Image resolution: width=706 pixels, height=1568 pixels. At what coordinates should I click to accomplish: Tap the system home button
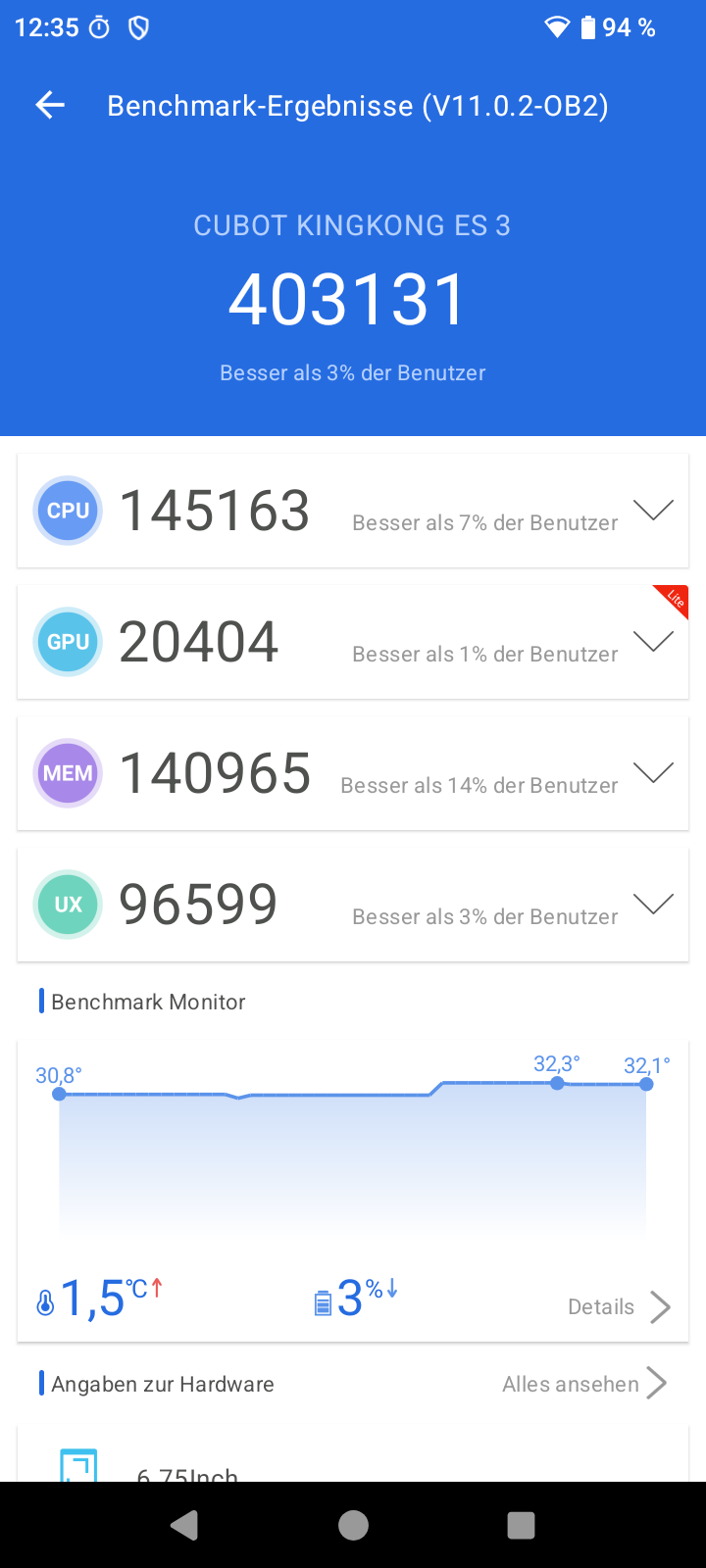point(353,1525)
